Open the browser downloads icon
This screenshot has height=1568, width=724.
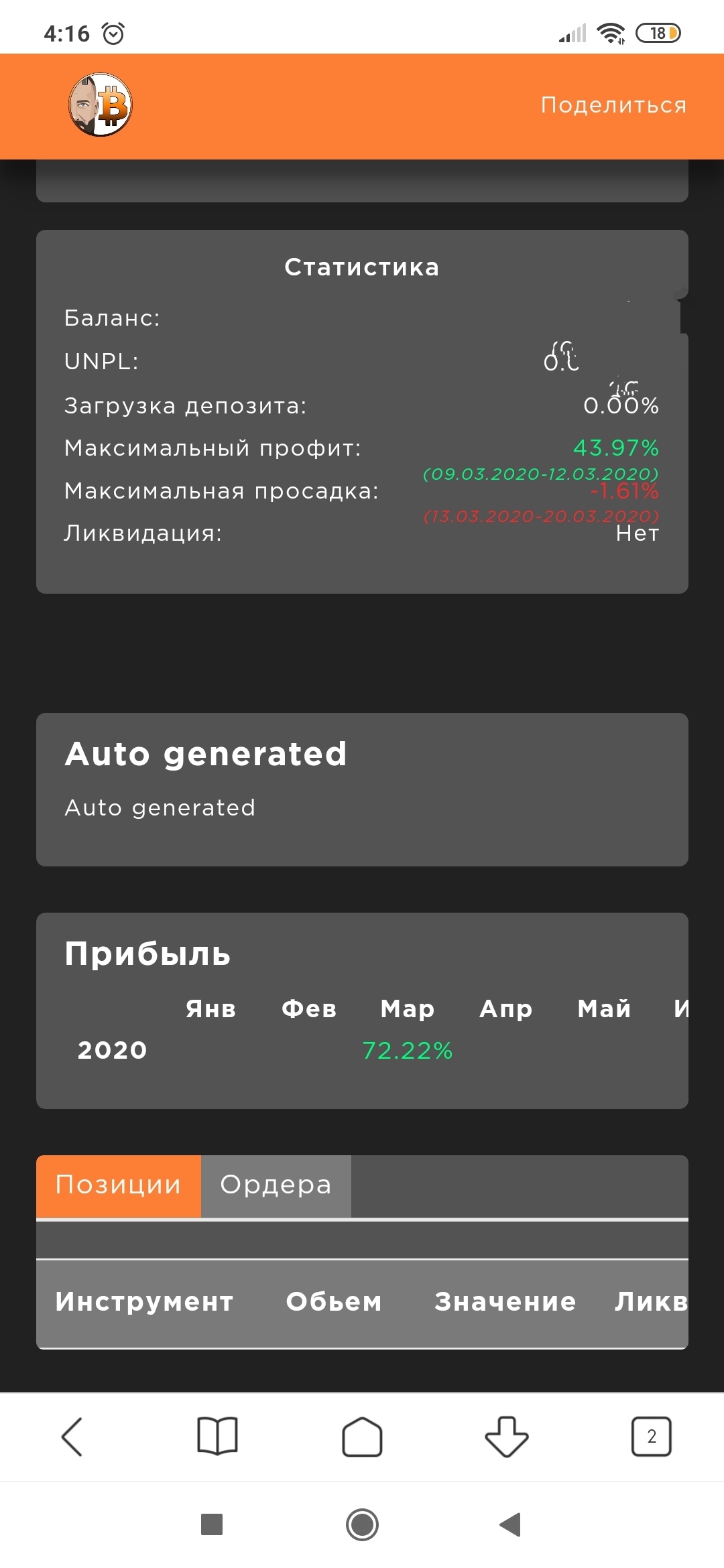[507, 1437]
